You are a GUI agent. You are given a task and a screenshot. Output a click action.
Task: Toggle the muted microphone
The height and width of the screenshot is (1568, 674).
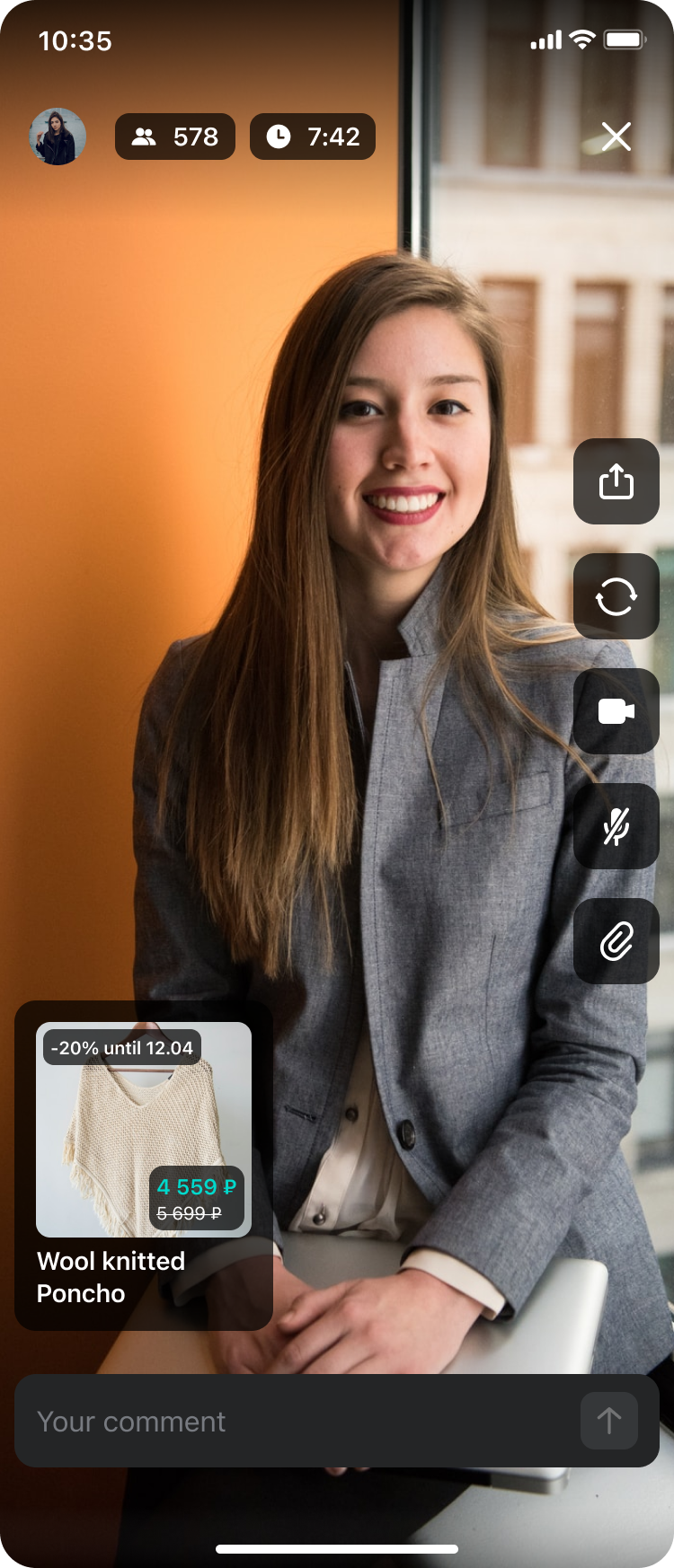[x=616, y=826]
